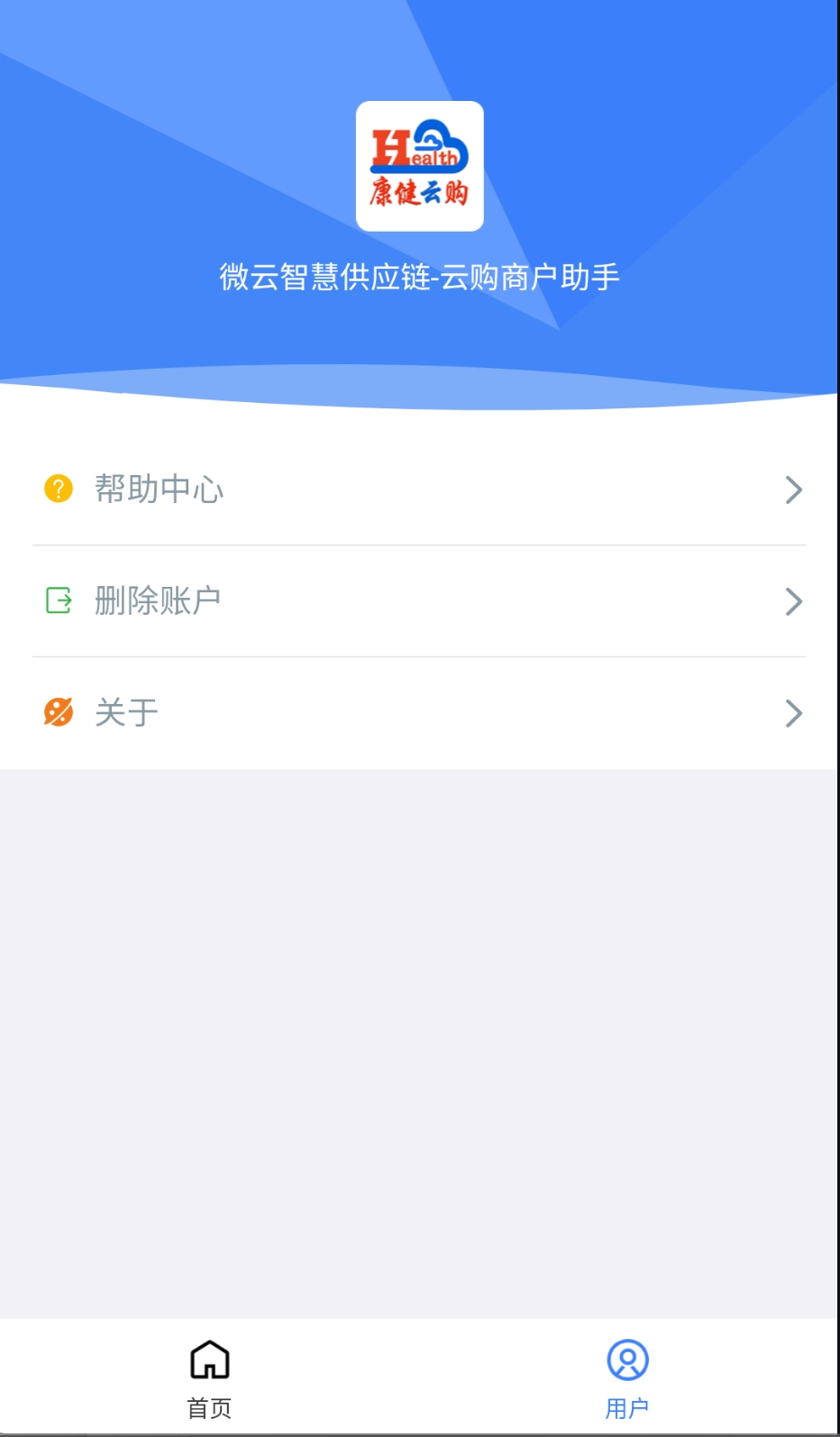Click the green delete account exit icon
The image size is (840, 1437).
tap(59, 600)
